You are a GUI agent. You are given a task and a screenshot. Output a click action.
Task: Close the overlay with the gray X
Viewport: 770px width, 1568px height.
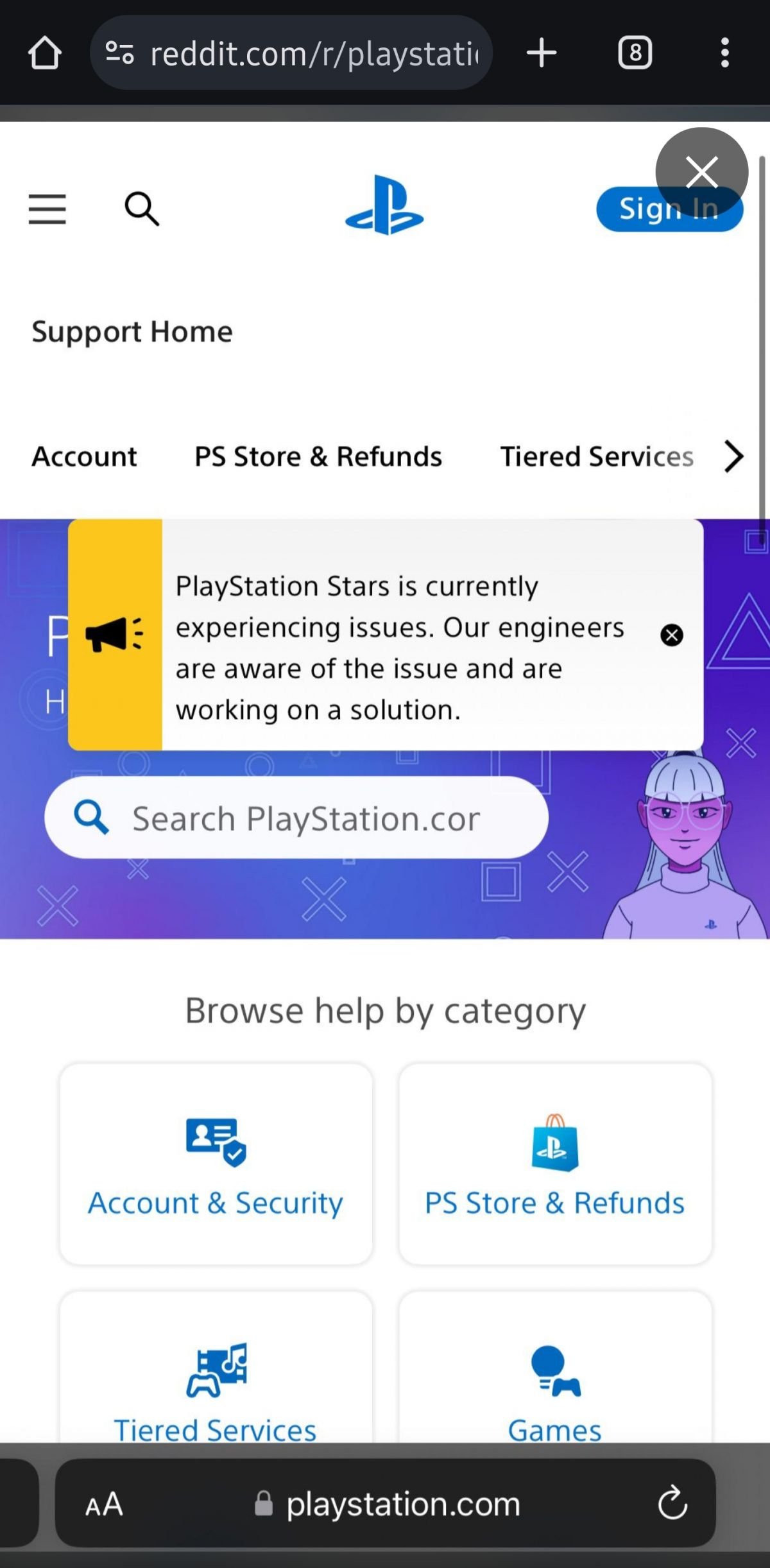[x=701, y=172]
